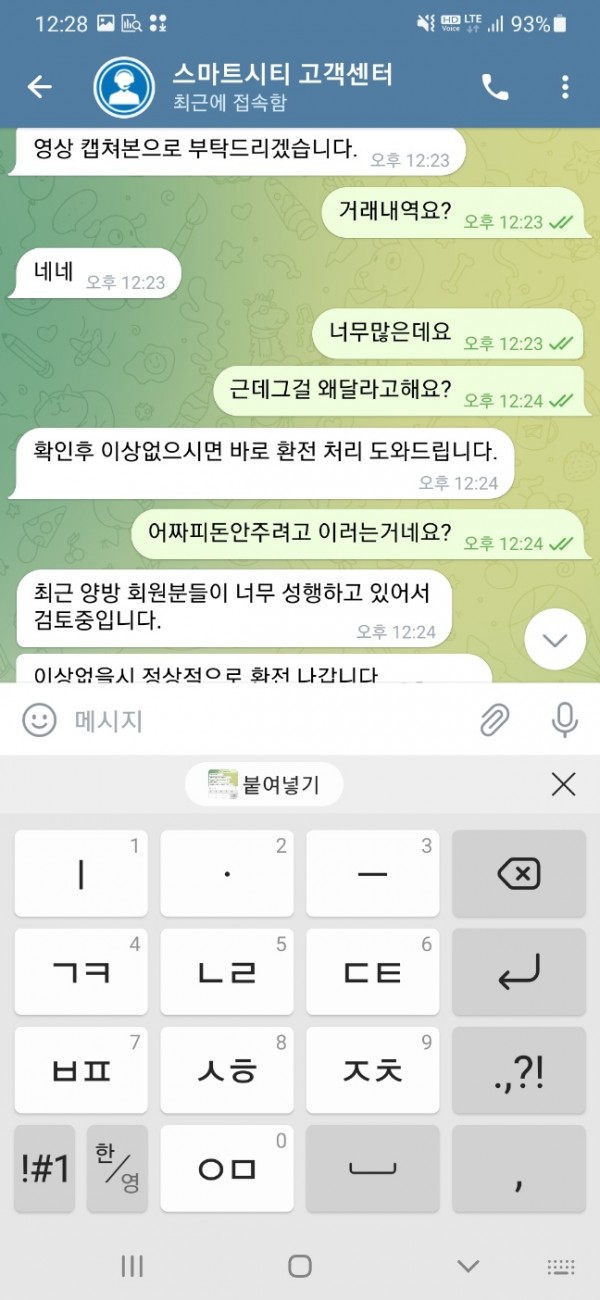600x1300 pixels.
Task: Hide the on-screen keyboard
Action: pos(468,1266)
